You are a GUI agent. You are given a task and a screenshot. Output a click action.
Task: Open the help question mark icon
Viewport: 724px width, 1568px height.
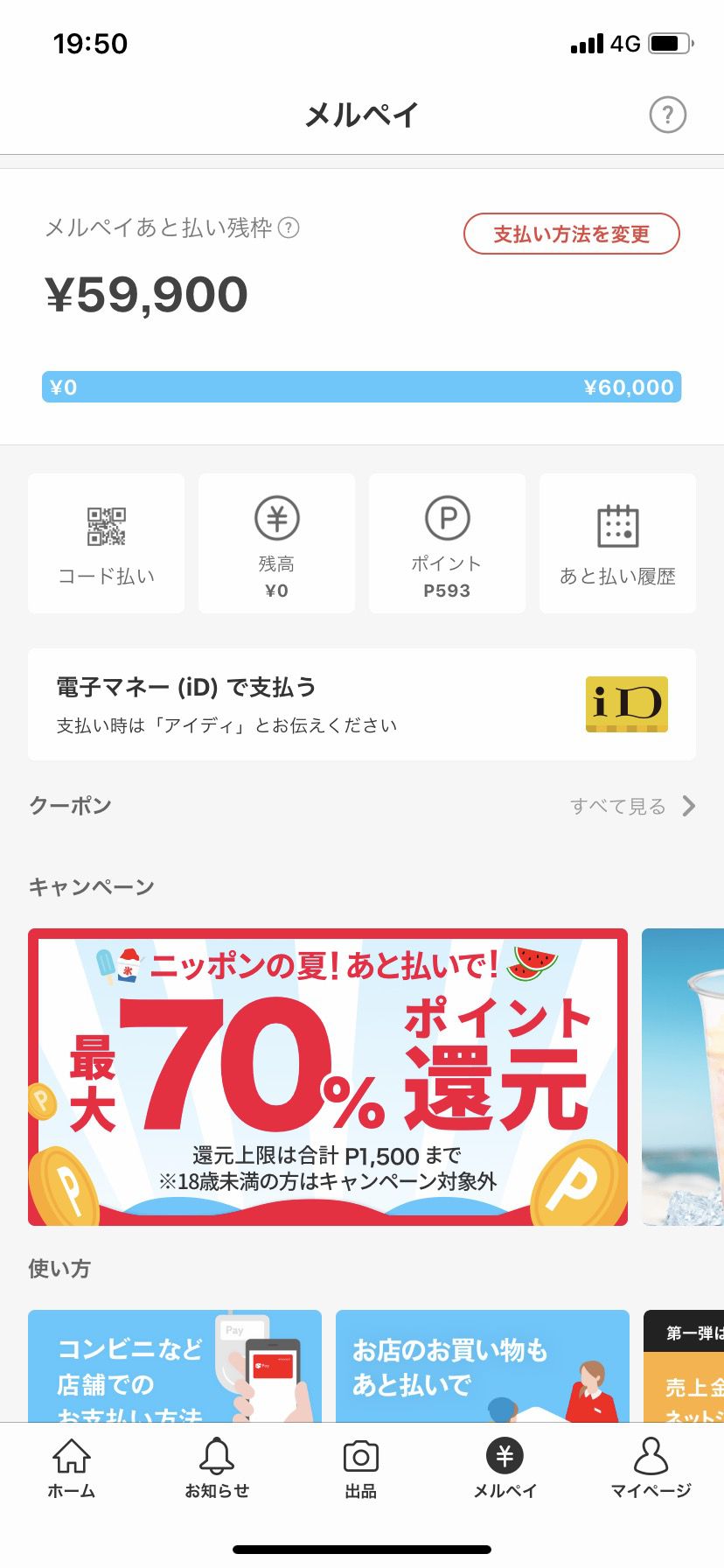(667, 115)
